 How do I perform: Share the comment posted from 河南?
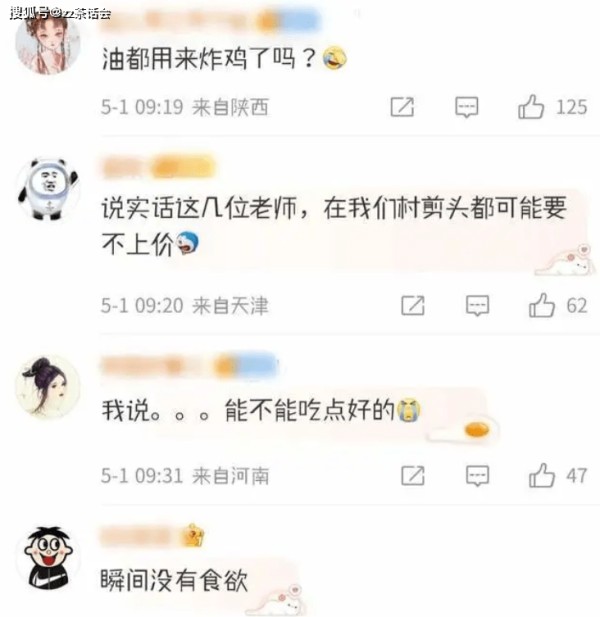412,475
